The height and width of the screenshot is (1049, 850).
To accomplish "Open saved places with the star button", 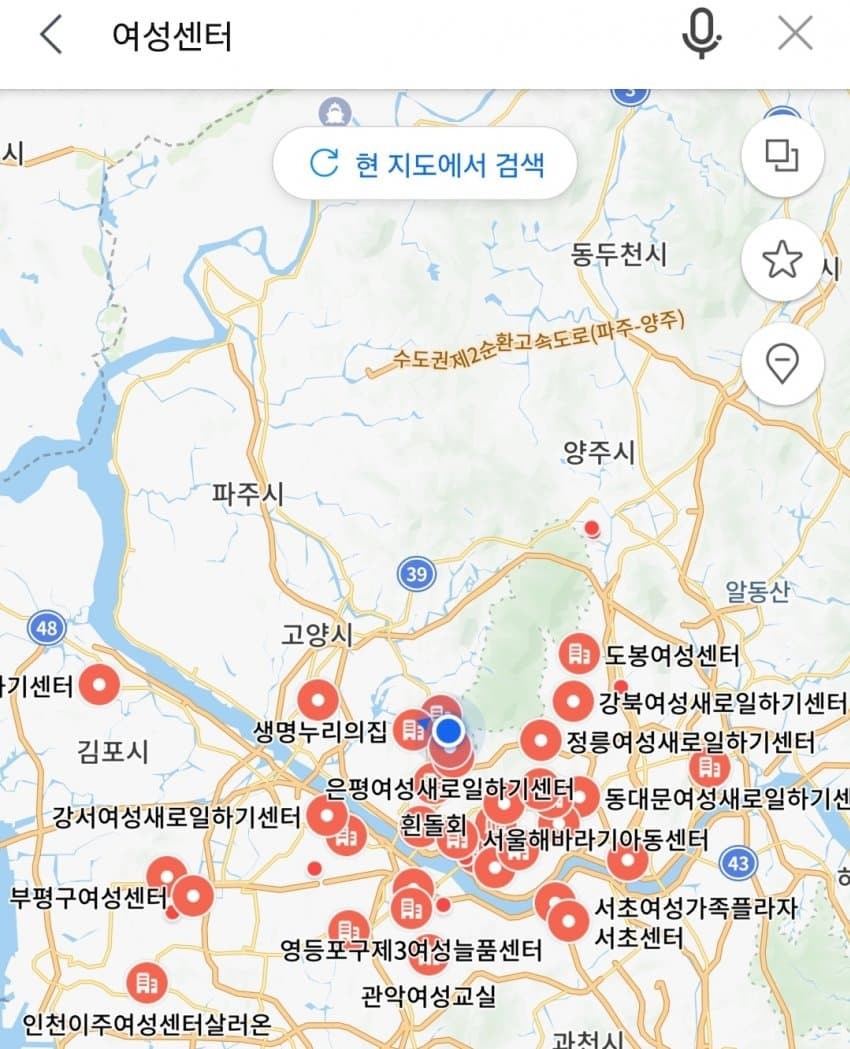I will point(782,260).
